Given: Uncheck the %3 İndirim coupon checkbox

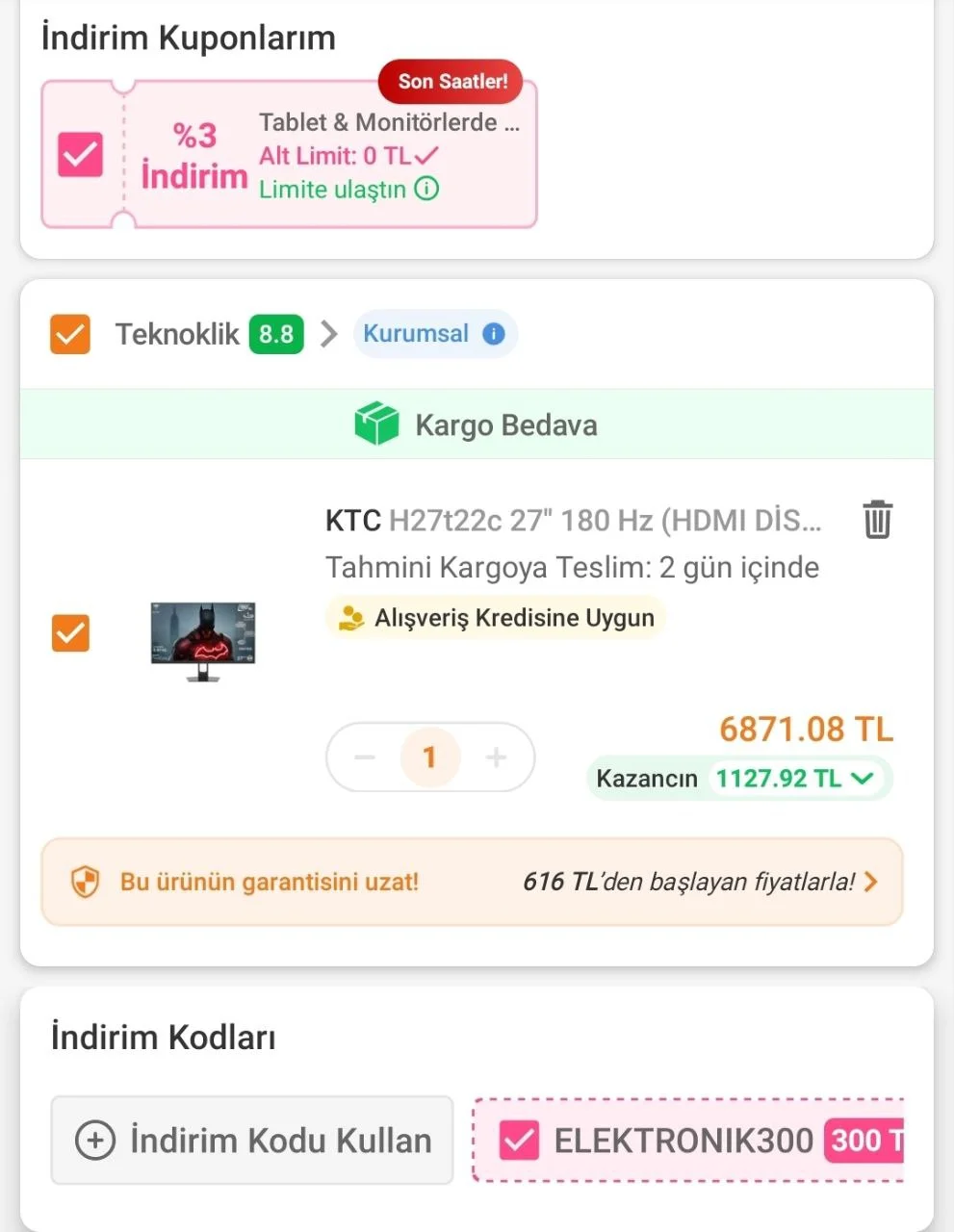Looking at the screenshot, I should point(80,155).
